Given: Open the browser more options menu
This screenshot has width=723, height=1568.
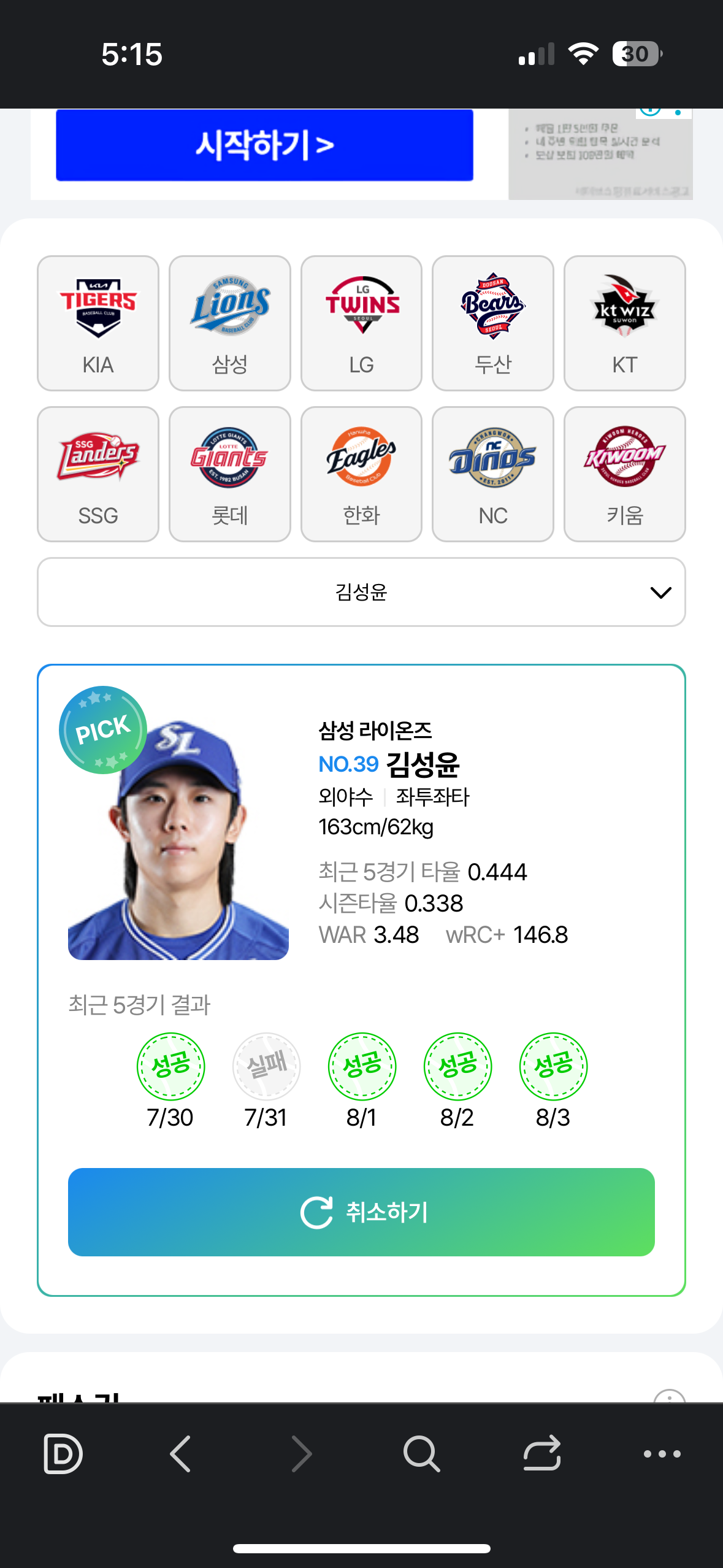Looking at the screenshot, I should coord(662,1454).
